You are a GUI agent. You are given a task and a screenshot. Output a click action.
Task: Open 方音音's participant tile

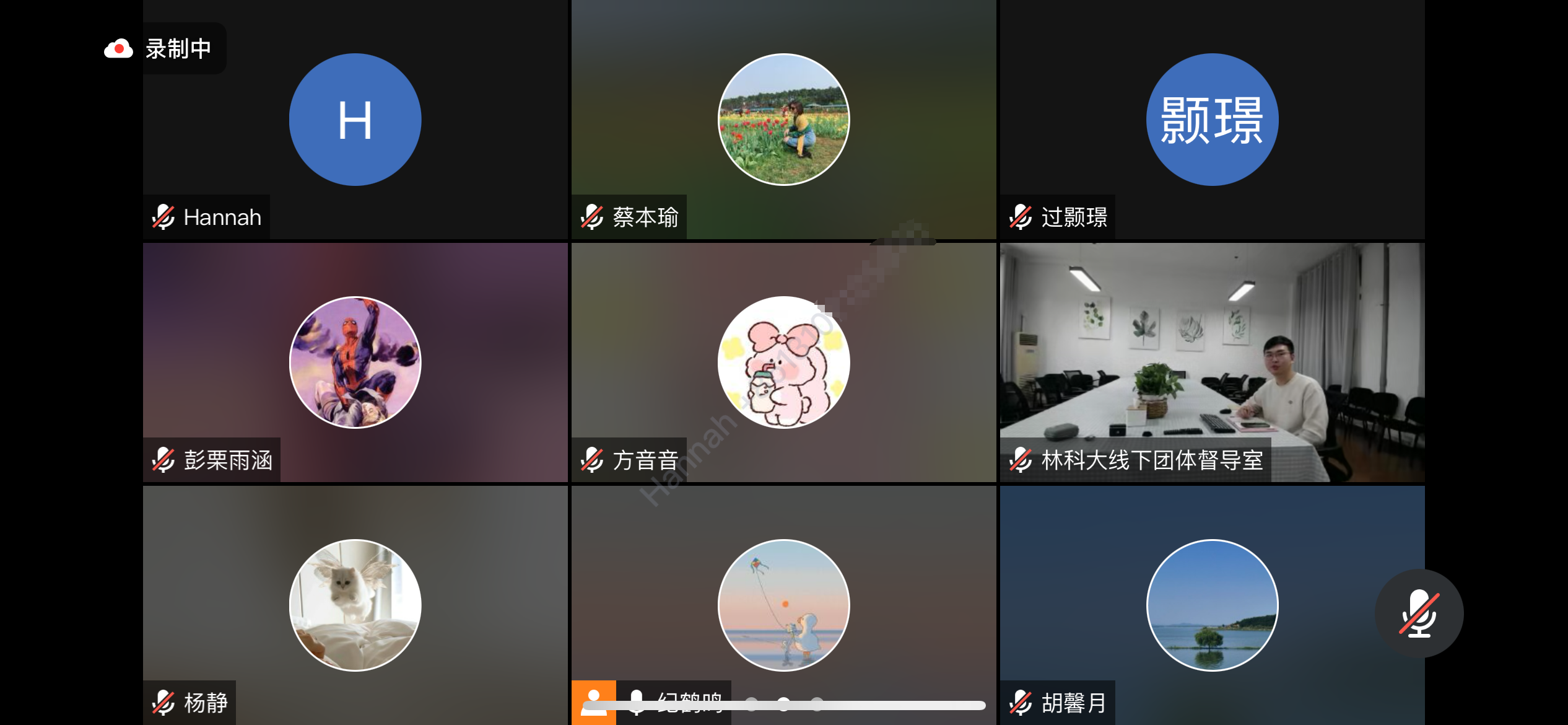pos(783,362)
